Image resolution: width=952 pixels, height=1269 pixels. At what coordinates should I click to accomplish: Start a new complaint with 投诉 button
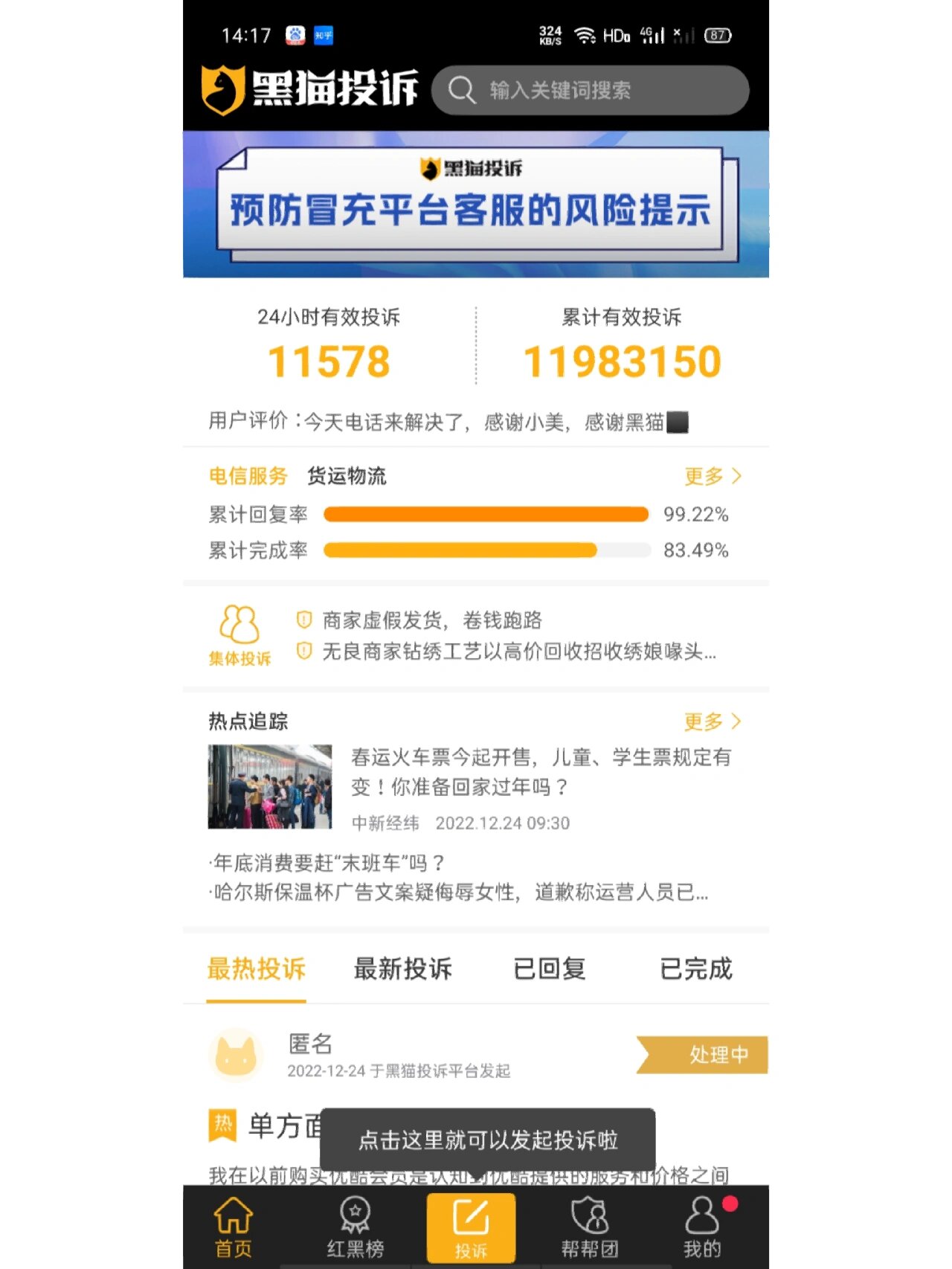click(471, 1228)
